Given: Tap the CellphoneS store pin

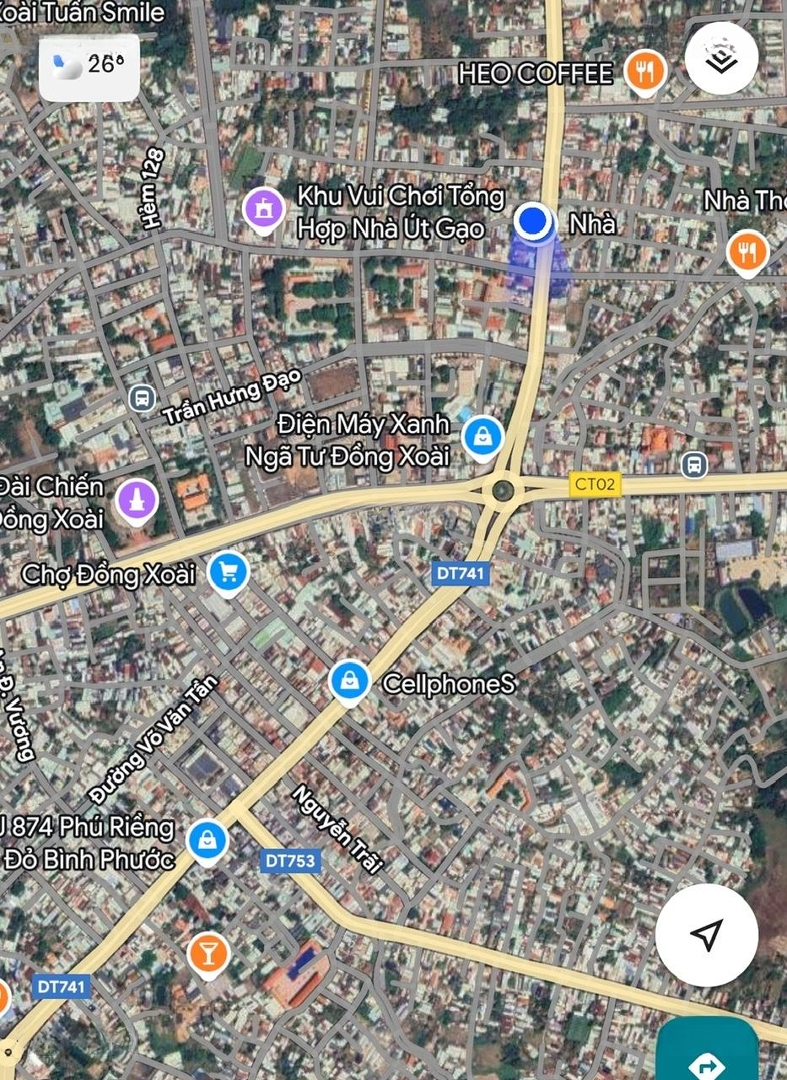Looking at the screenshot, I should coord(349,682).
